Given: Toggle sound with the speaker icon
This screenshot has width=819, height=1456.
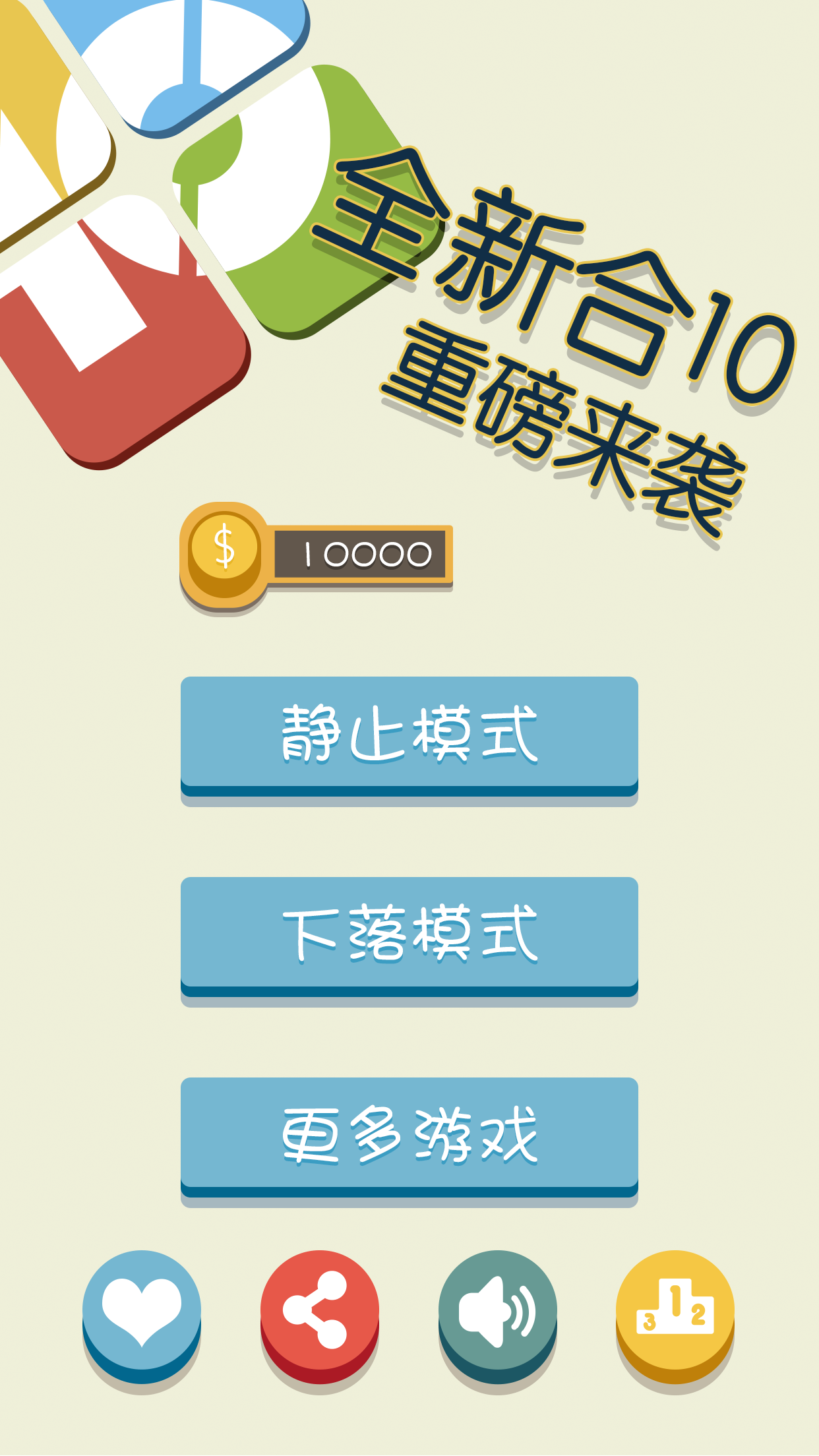Looking at the screenshot, I should 498,1311.
